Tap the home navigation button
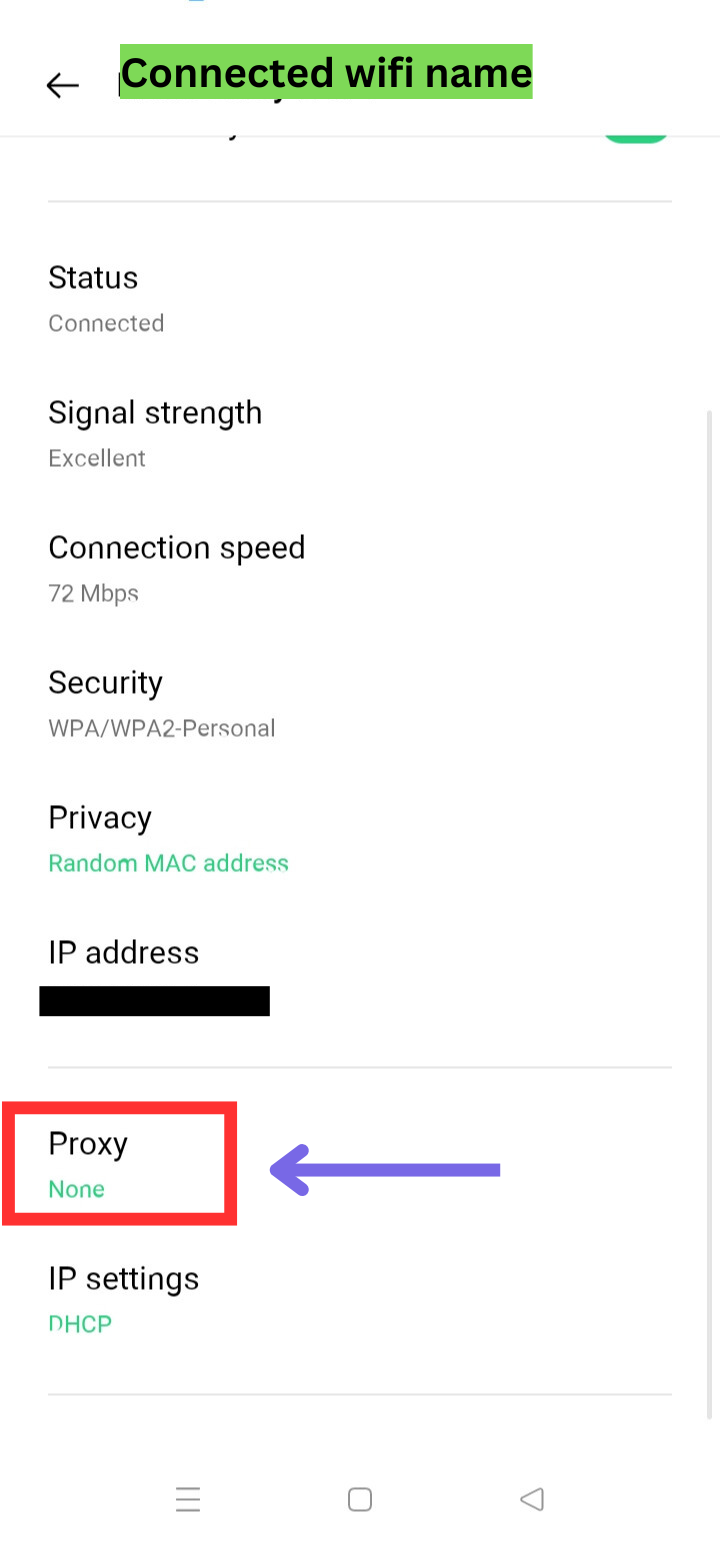 pos(360,1499)
